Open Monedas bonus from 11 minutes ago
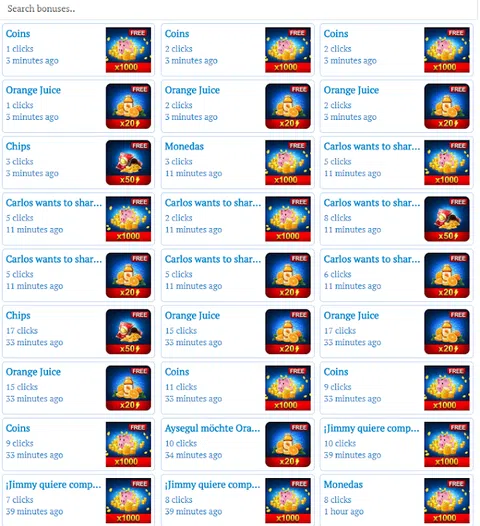 [x=237, y=162]
